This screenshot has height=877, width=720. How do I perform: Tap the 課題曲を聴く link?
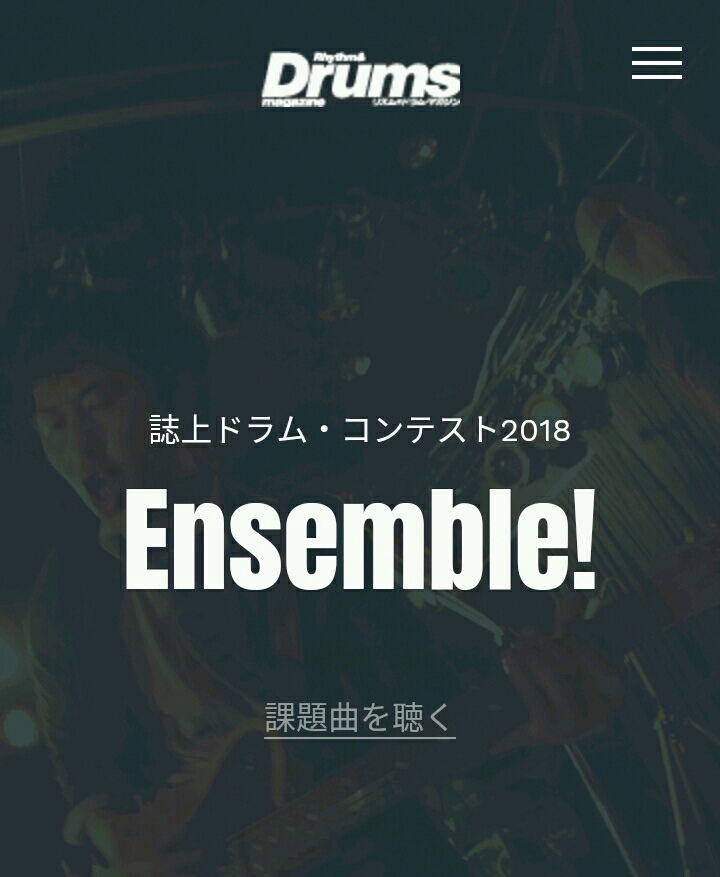[360, 717]
